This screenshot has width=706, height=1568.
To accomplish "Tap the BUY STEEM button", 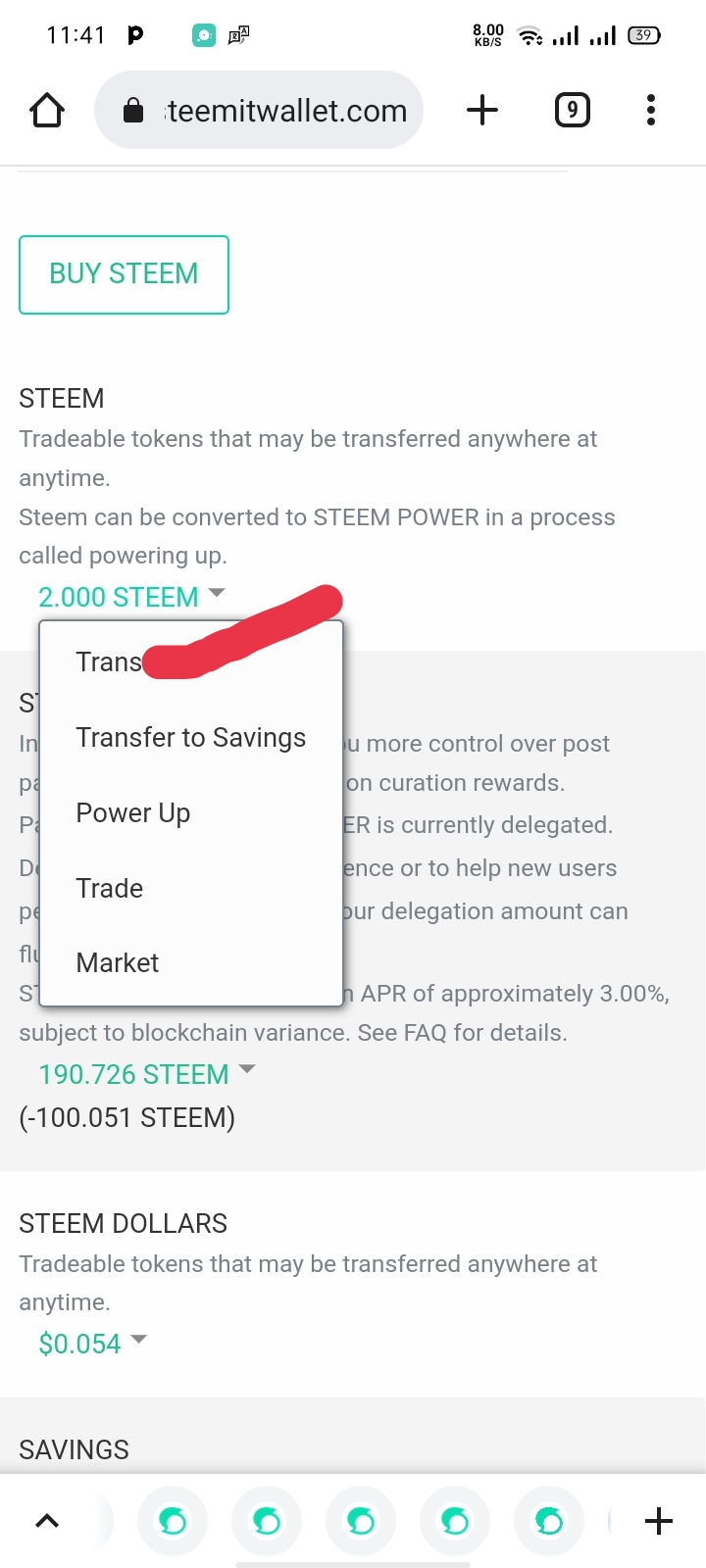I will point(124,274).
